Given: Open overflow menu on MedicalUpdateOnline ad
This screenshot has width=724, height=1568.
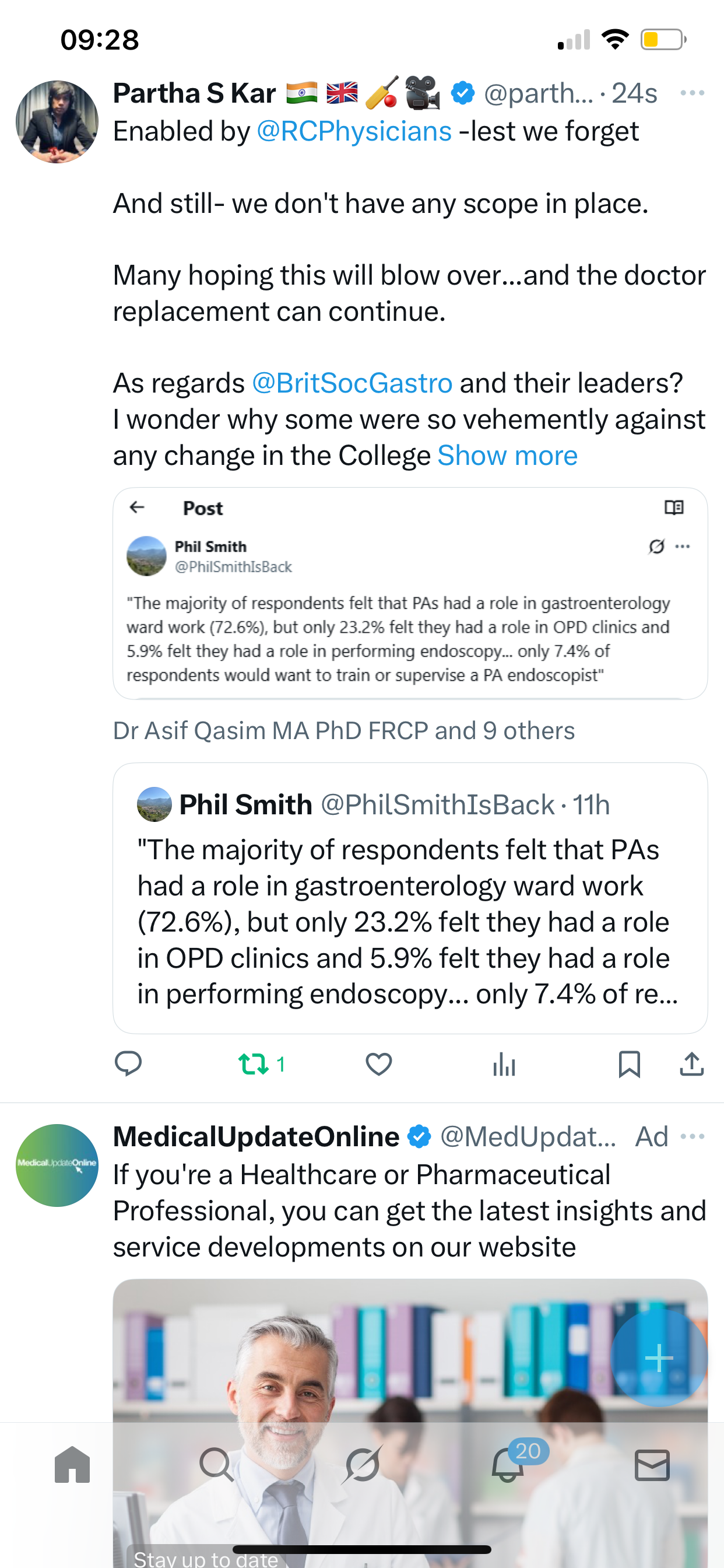Looking at the screenshot, I should coord(692,1136).
